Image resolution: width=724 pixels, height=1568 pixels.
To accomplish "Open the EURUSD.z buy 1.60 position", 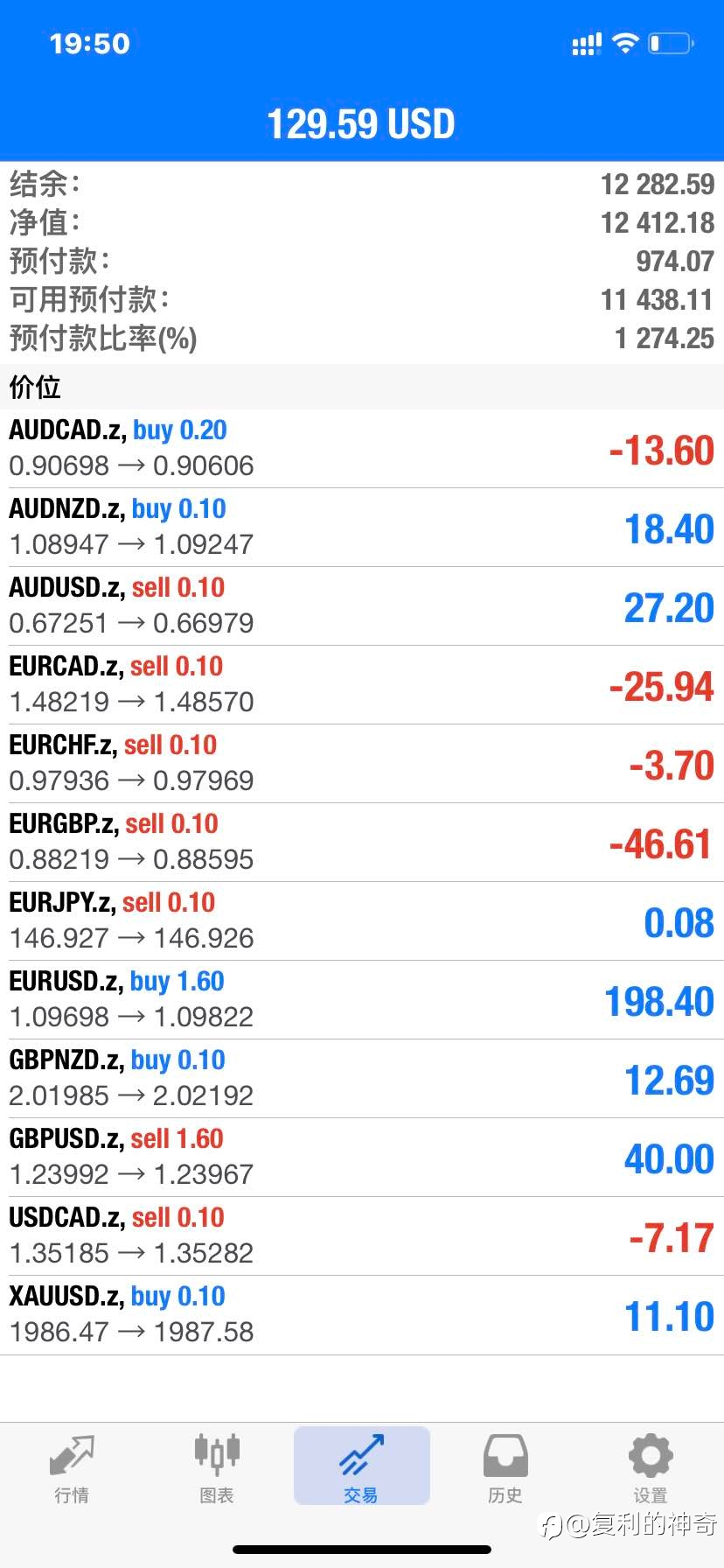I will coord(362,1000).
